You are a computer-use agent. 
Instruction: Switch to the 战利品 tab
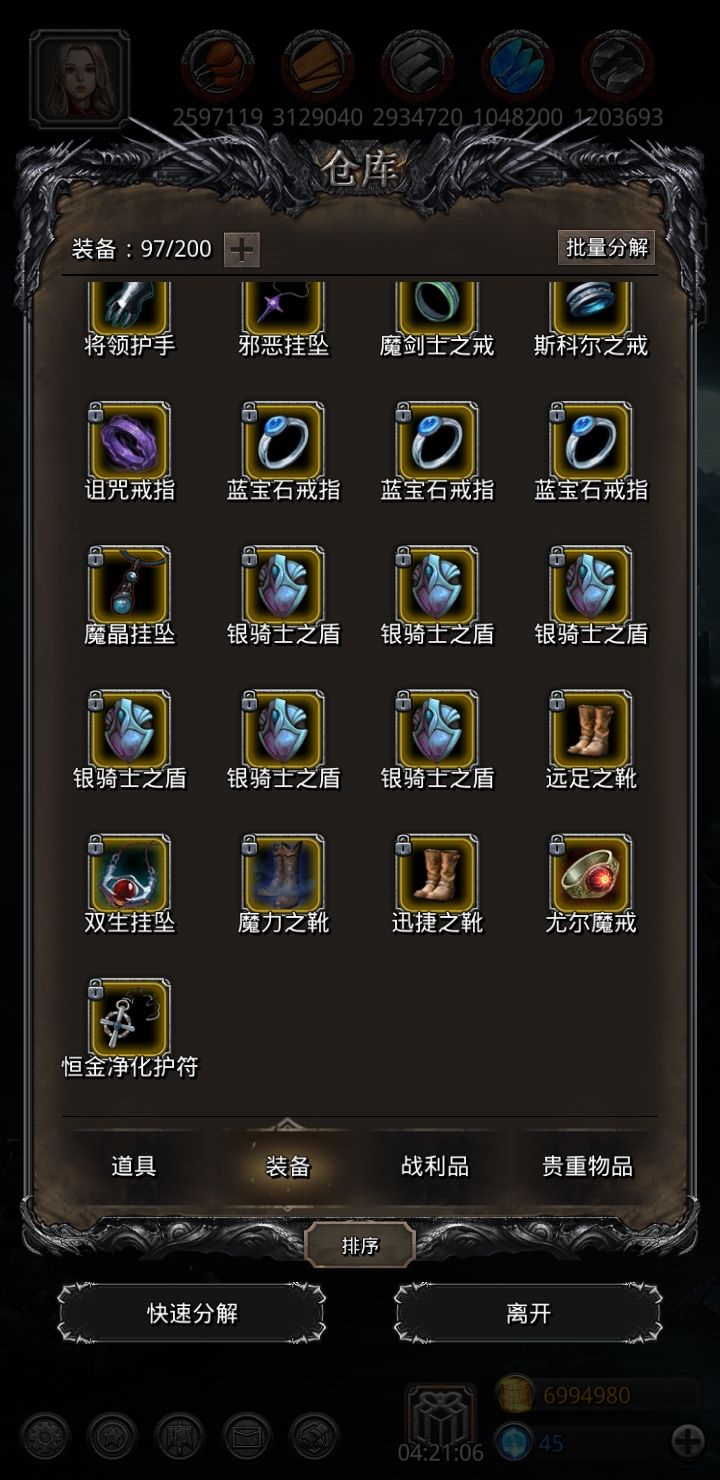[434, 1166]
